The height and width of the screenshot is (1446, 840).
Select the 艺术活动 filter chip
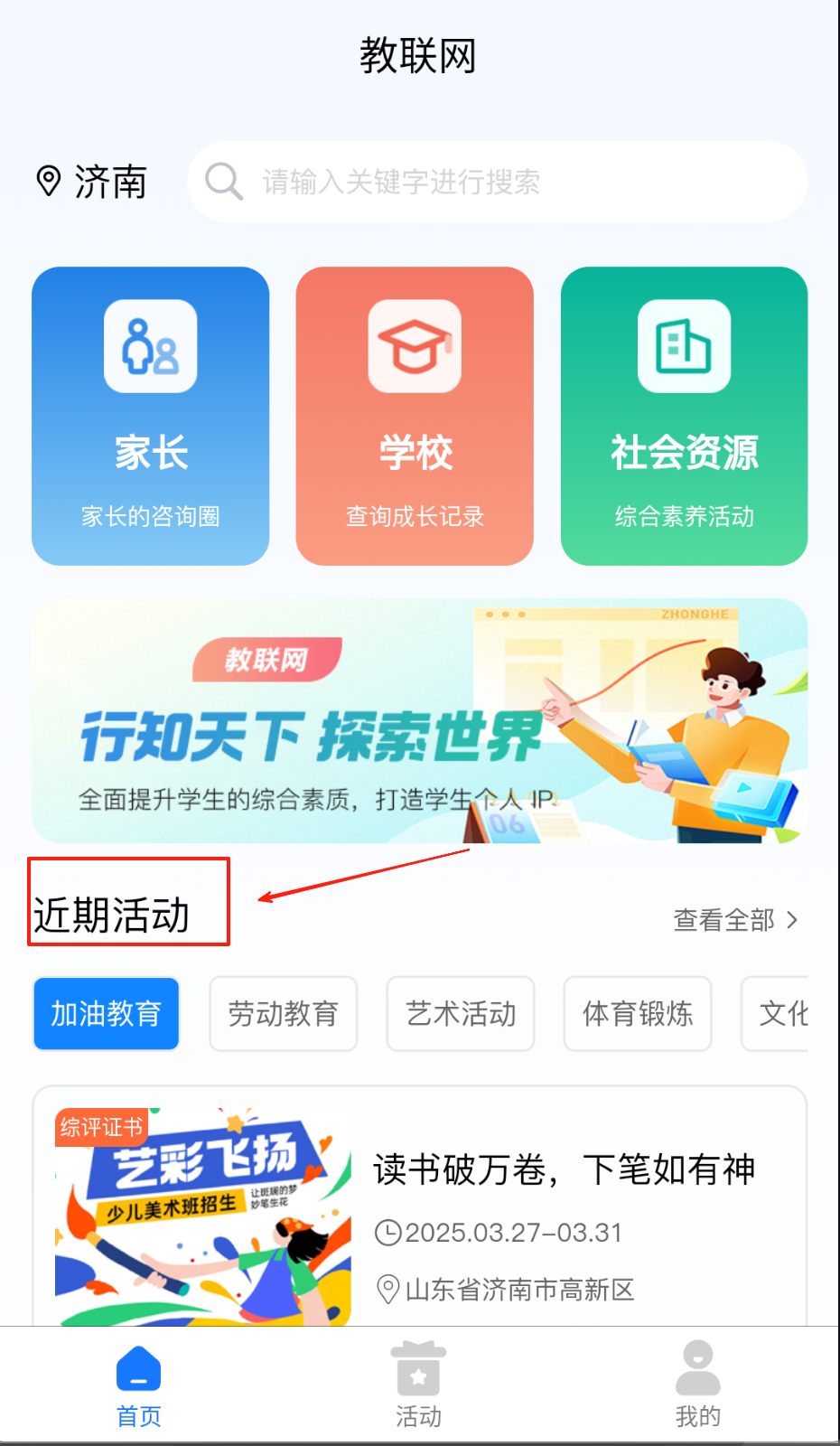[x=460, y=1014]
